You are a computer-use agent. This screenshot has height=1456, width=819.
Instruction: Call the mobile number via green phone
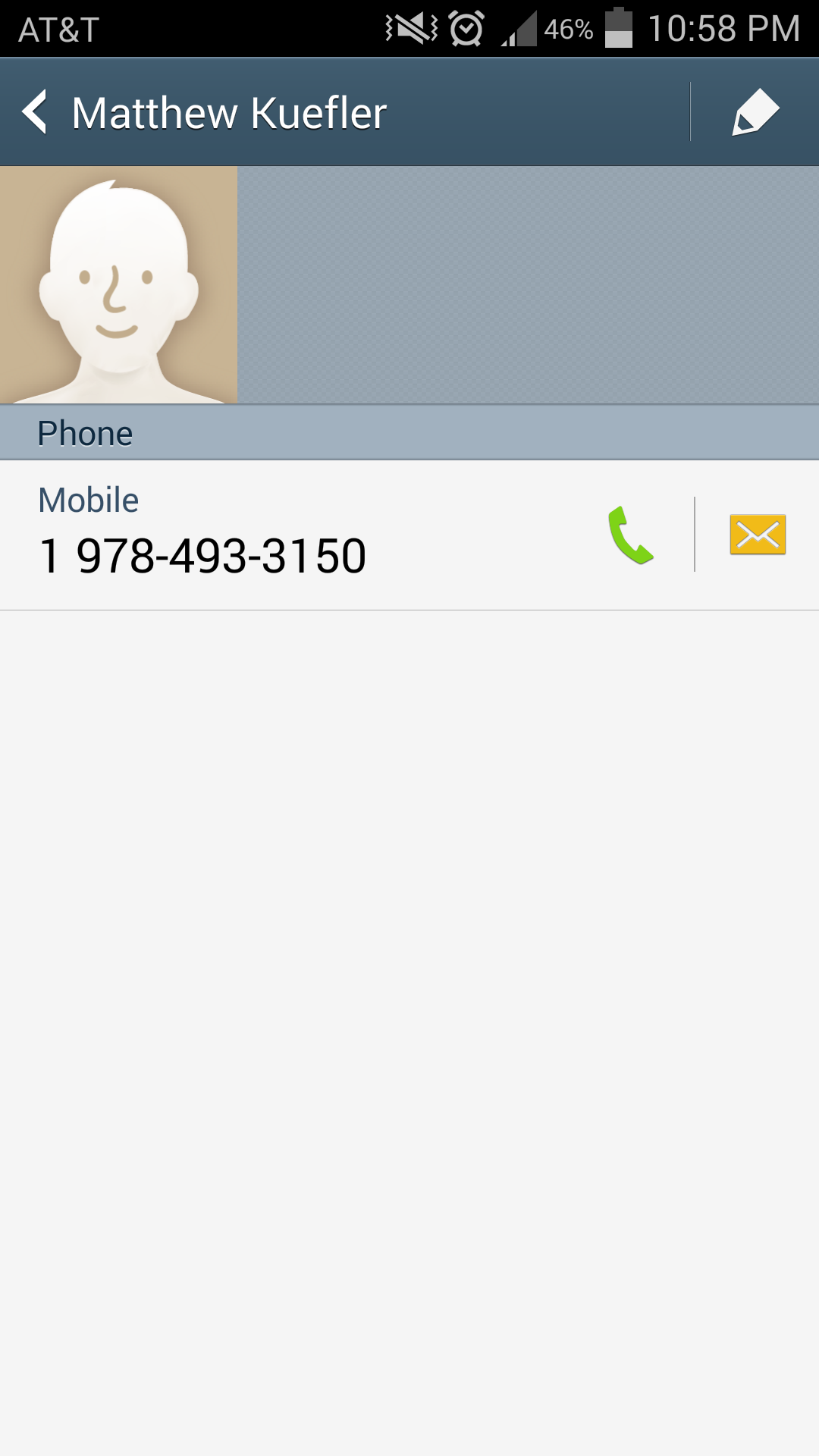pos(630,535)
